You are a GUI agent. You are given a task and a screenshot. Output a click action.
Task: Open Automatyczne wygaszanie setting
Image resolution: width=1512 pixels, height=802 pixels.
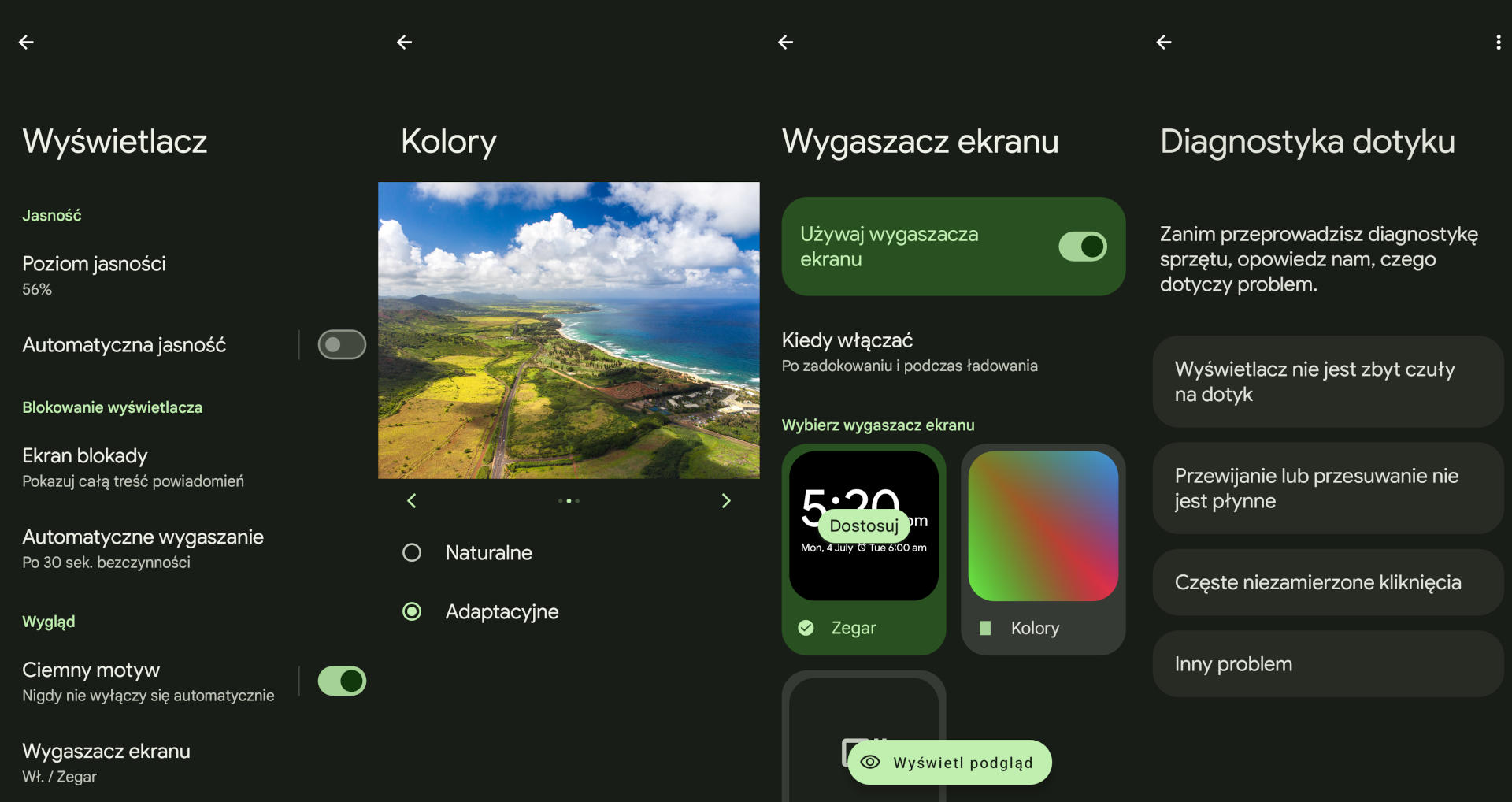(143, 548)
